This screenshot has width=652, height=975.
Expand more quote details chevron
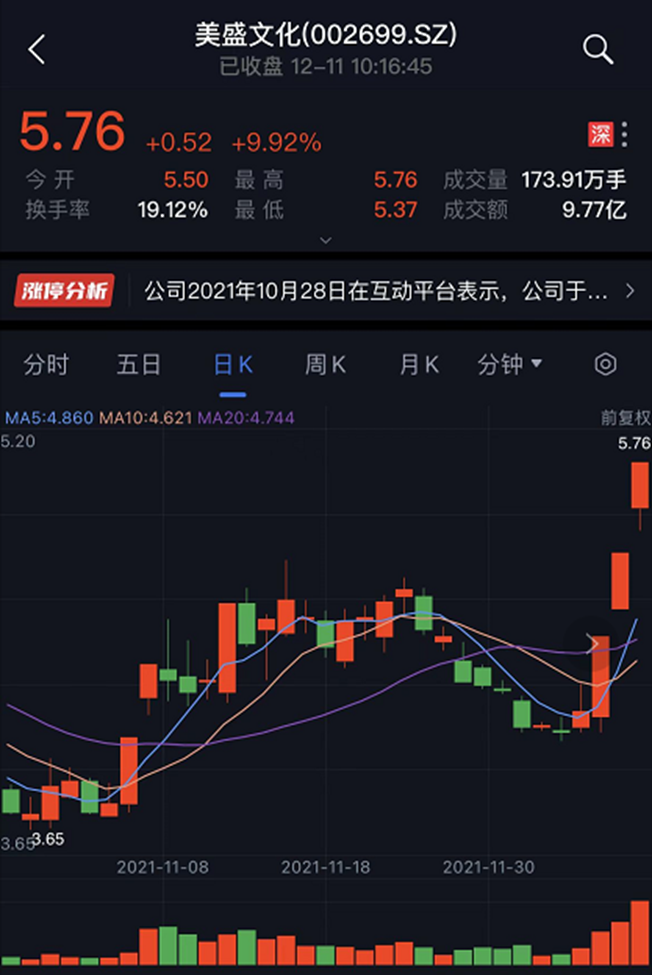325,240
